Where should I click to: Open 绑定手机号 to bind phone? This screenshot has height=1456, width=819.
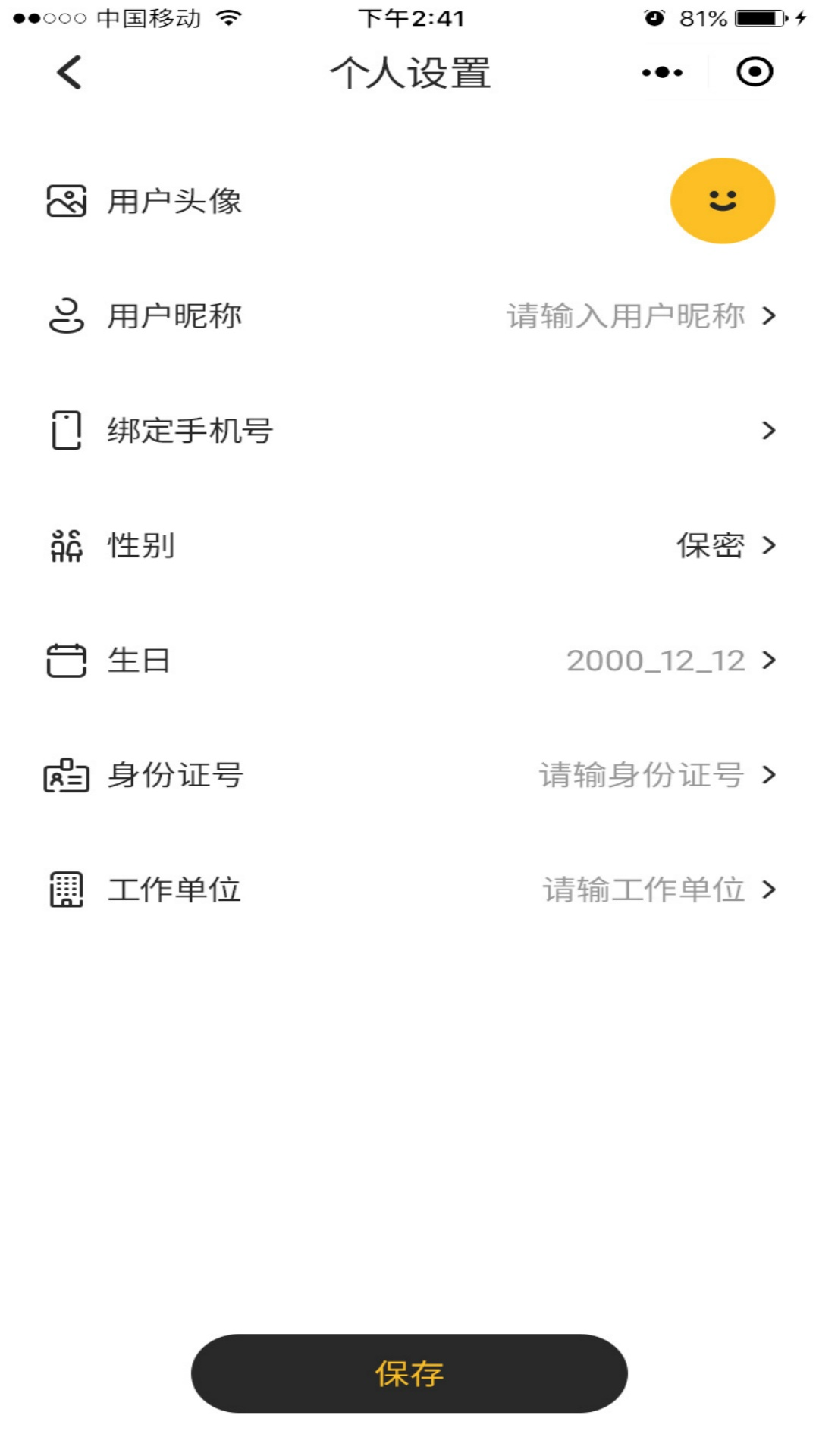click(x=409, y=431)
